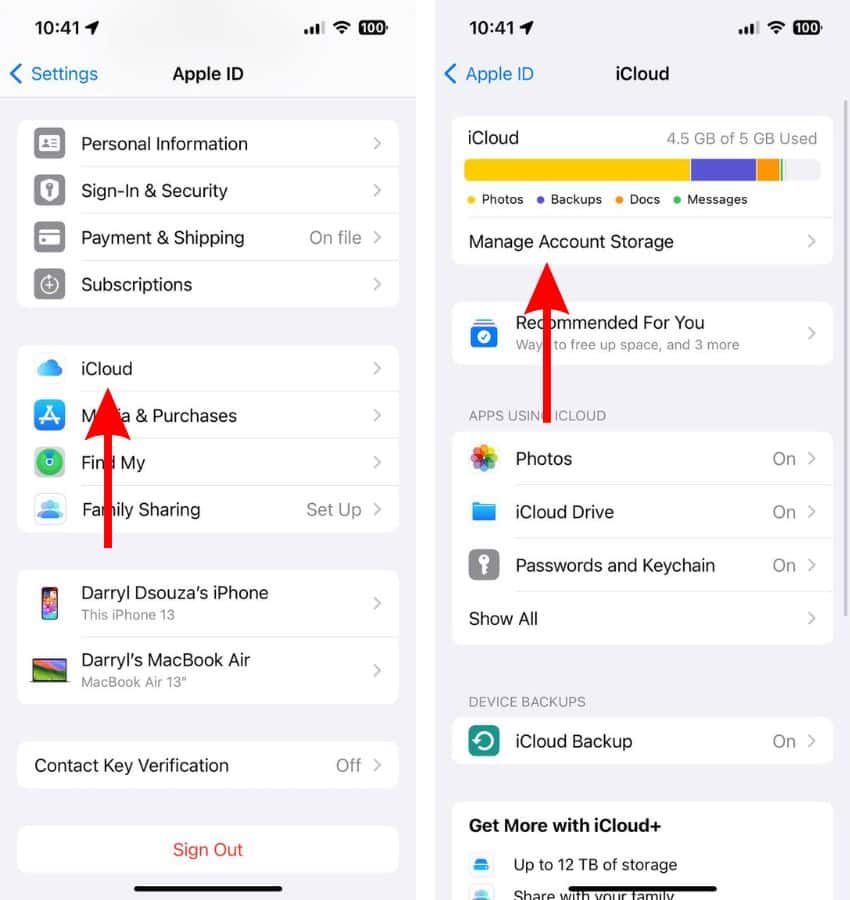Screen dimensions: 850x900
Task: Open Passwords and Keychain
Action: tap(641, 566)
